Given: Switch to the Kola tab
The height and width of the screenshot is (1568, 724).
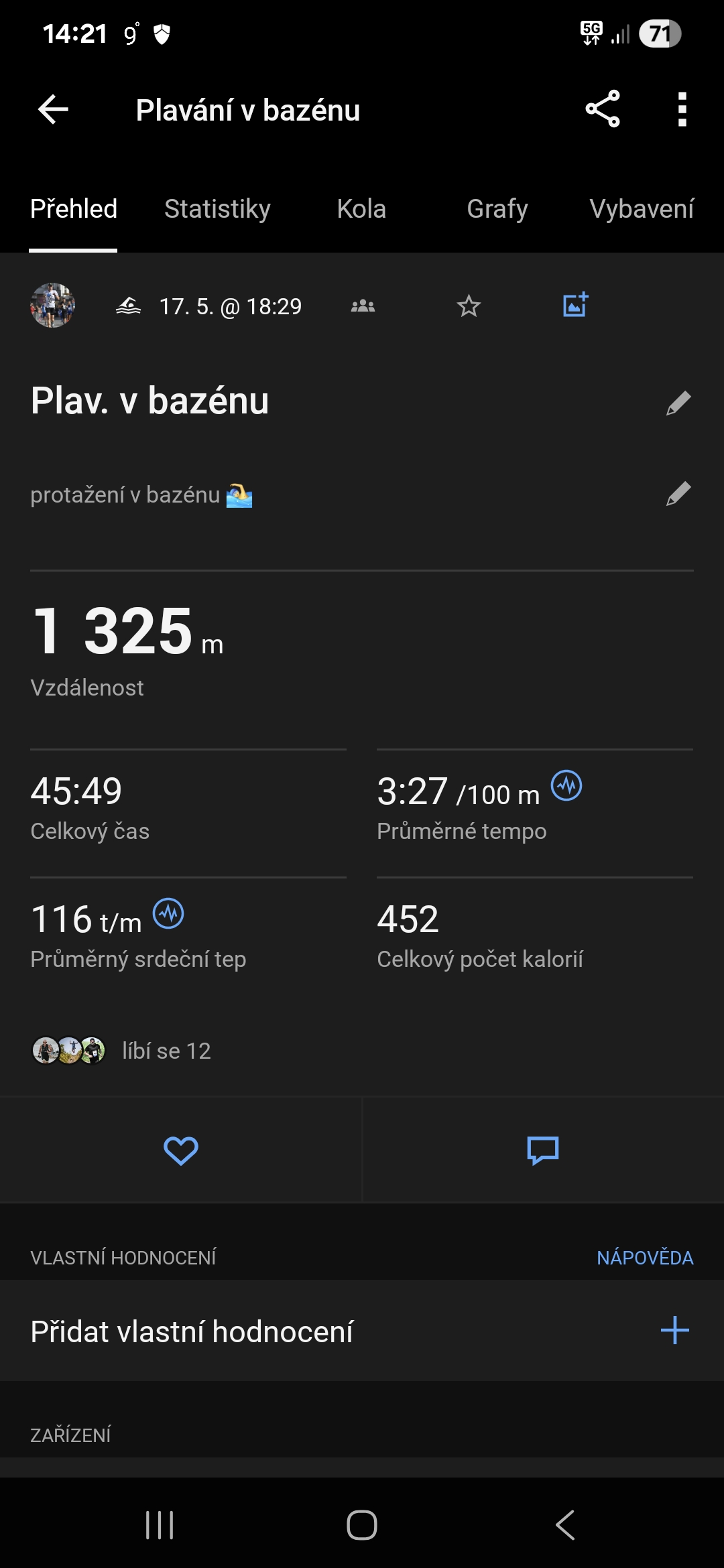Looking at the screenshot, I should tap(361, 209).
